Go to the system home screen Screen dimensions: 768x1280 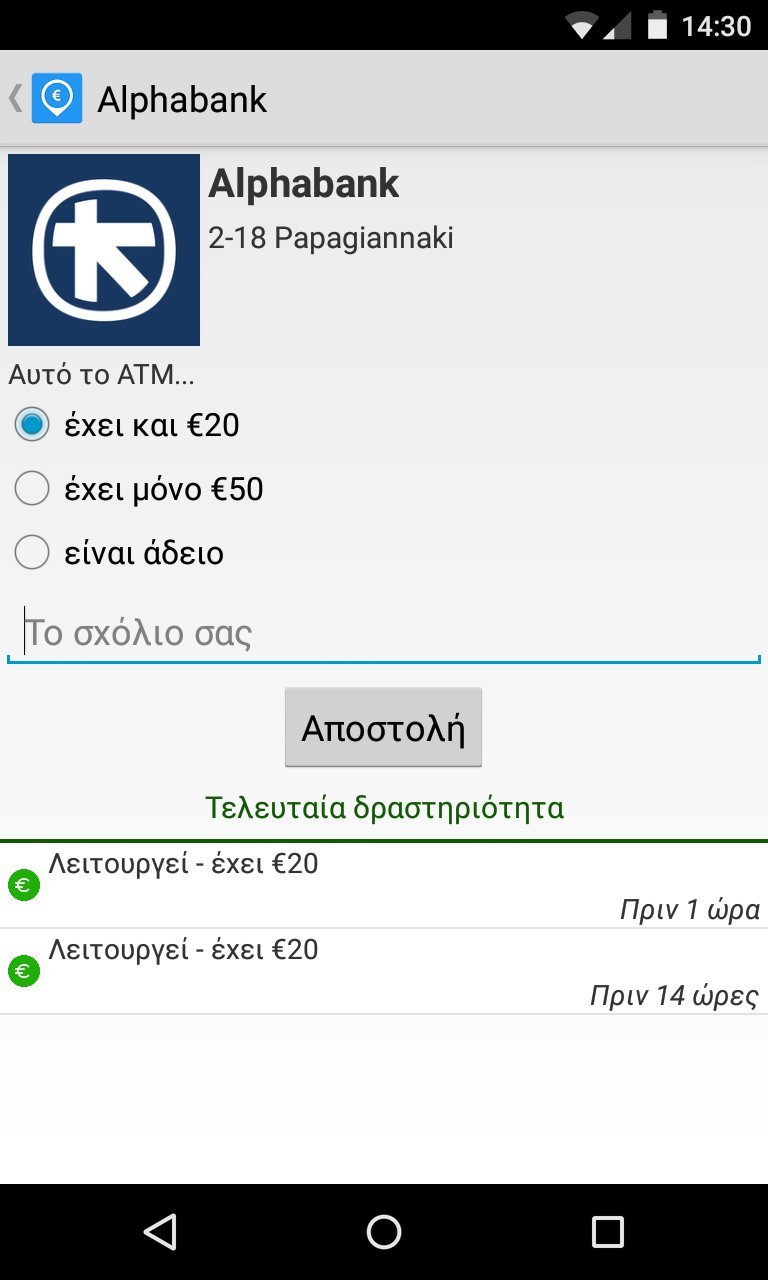point(384,1232)
